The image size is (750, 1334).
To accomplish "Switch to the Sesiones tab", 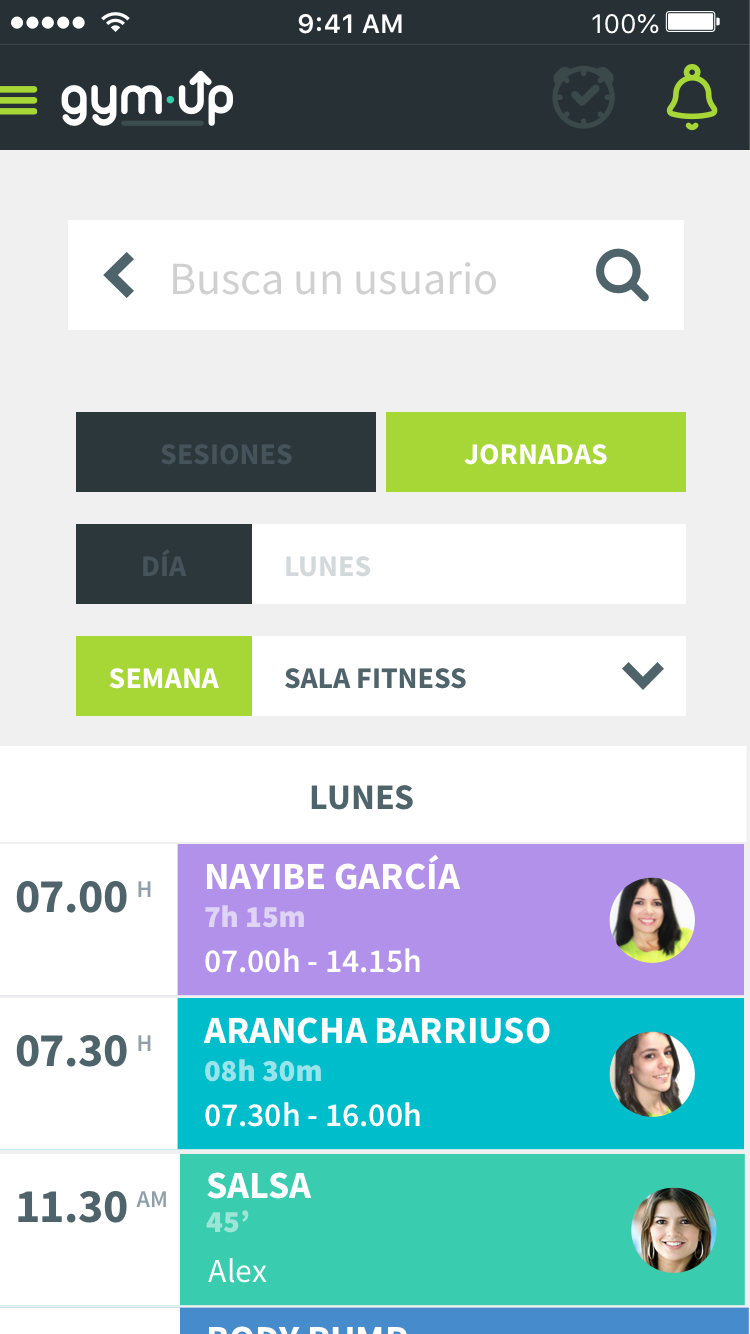I will [x=226, y=452].
